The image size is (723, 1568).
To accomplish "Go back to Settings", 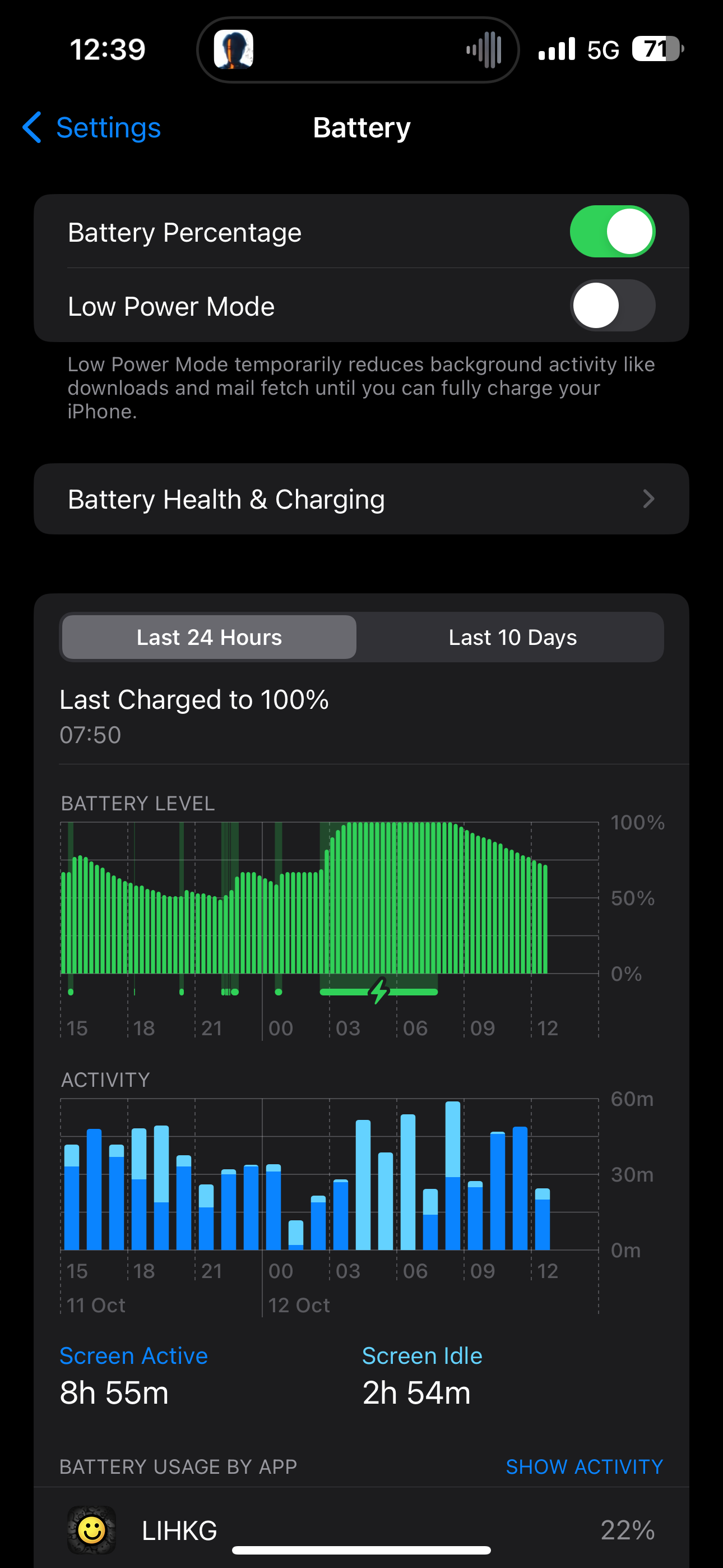I will 91,128.
